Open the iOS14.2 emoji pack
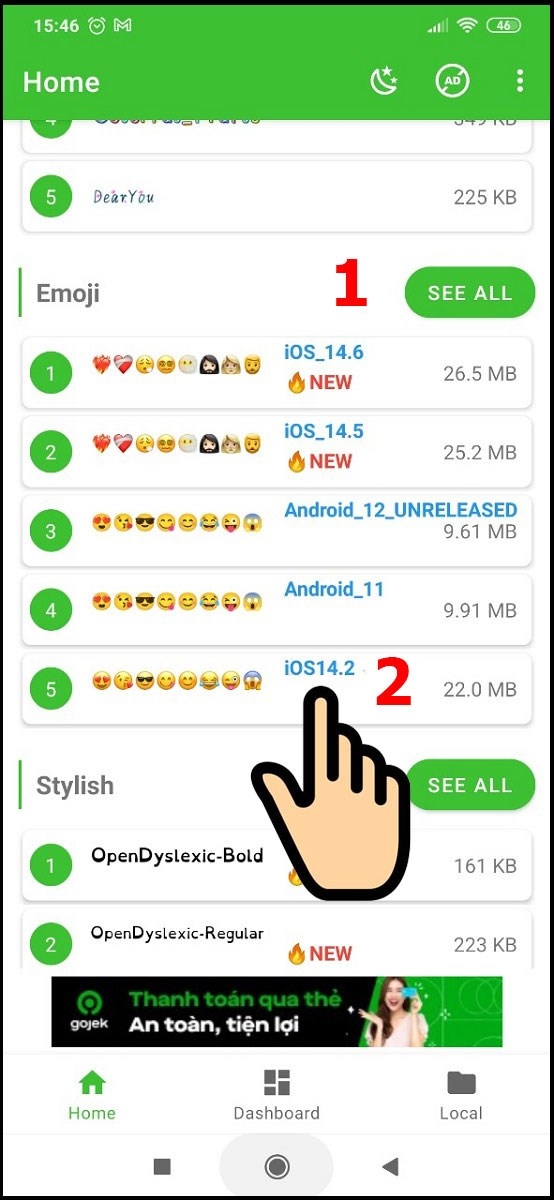554x1200 pixels. coord(277,688)
